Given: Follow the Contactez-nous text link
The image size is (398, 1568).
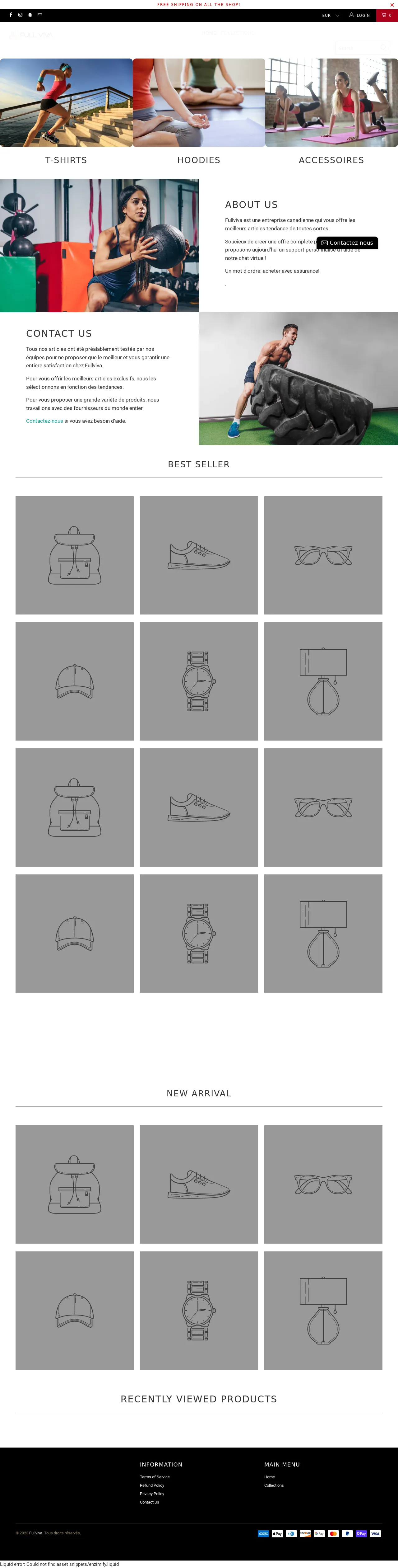Looking at the screenshot, I should click(x=44, y=421).
